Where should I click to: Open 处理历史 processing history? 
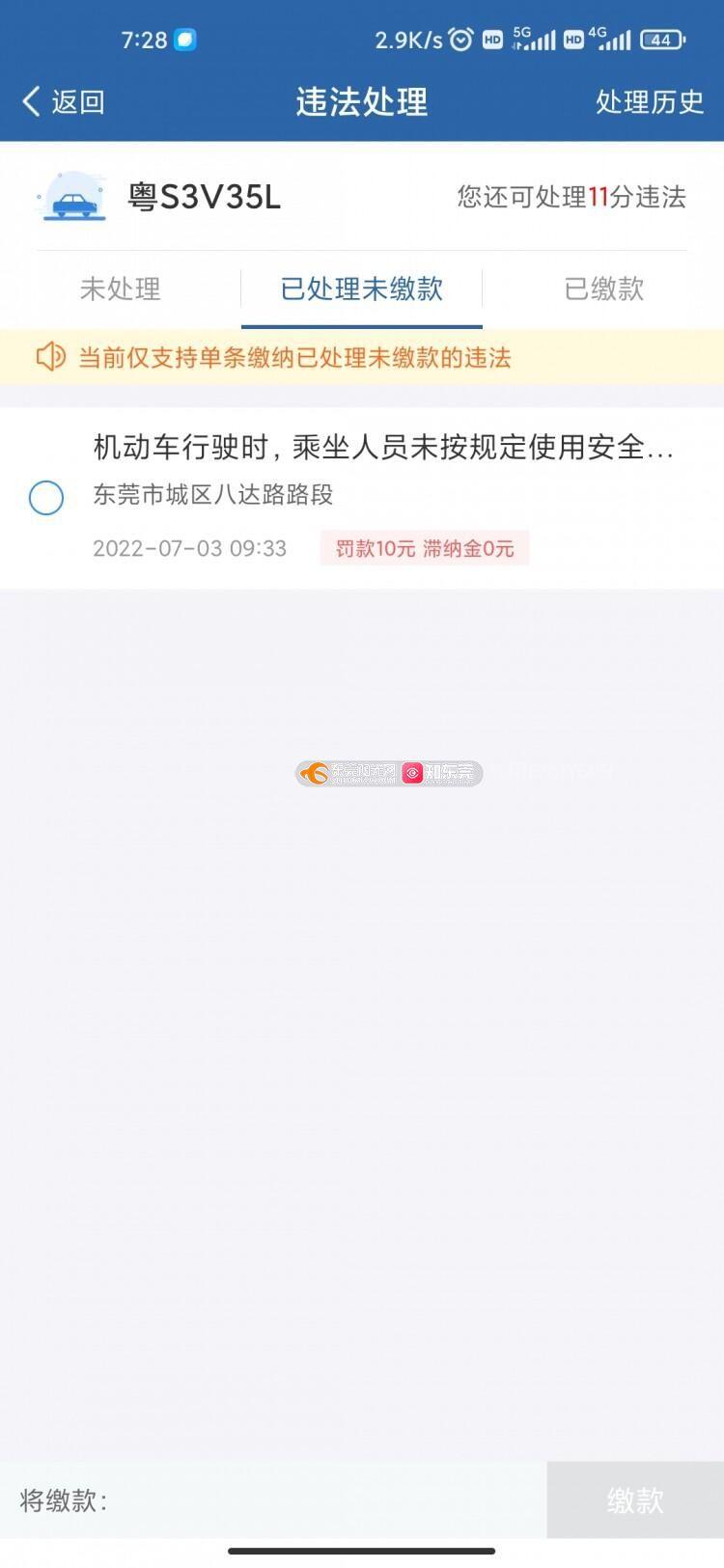click(649, 101)
